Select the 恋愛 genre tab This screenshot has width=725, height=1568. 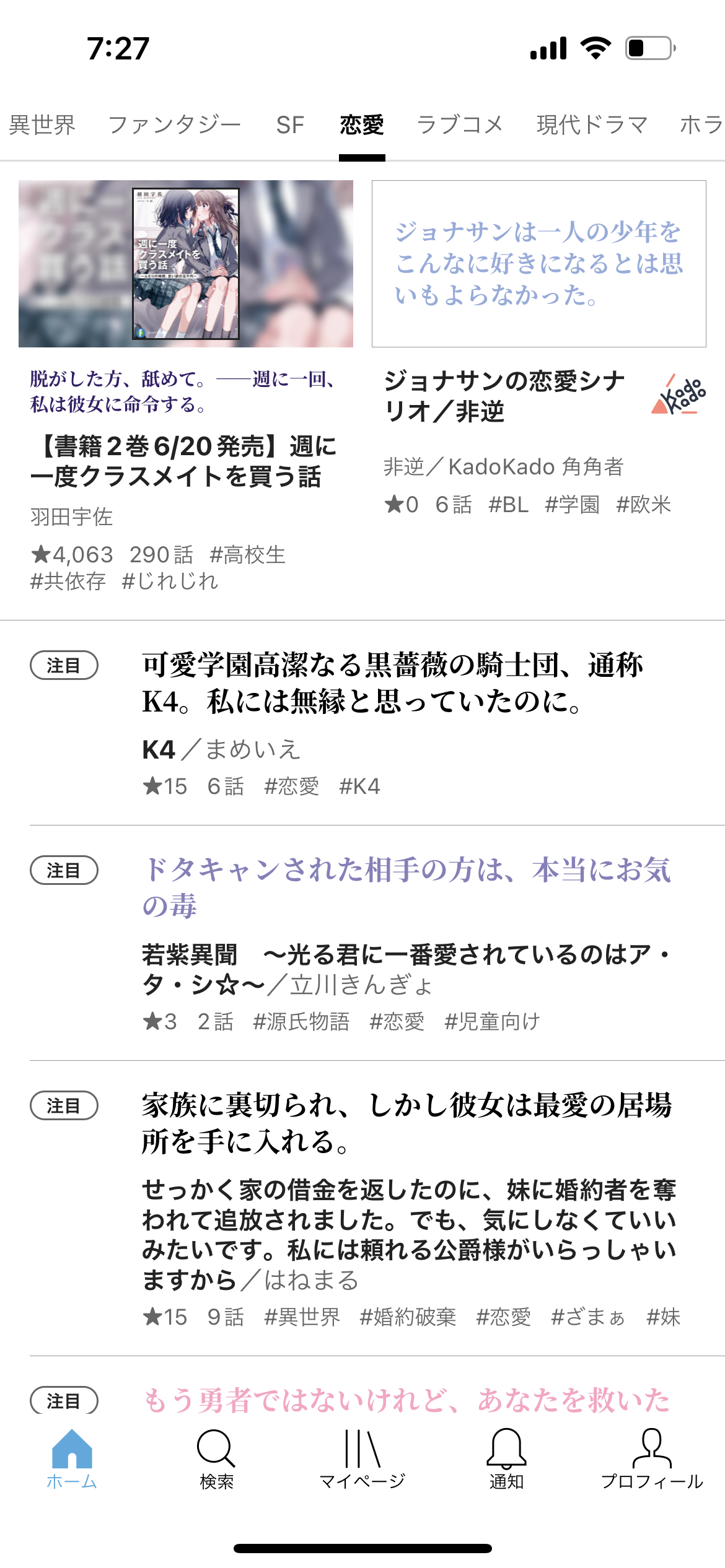coord(362,125)
